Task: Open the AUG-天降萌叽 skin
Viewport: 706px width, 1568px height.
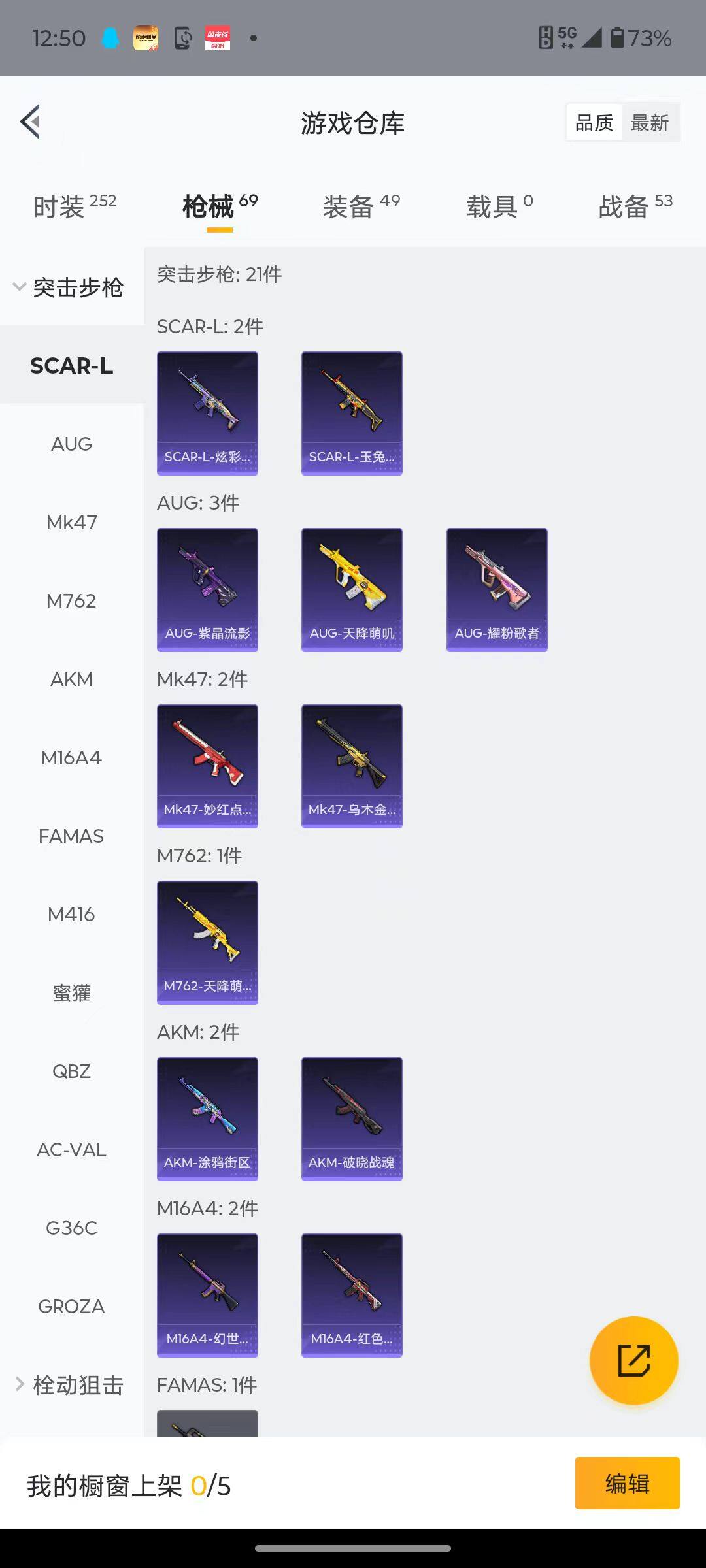Action: pyautogui.click(x=352, y=589)
